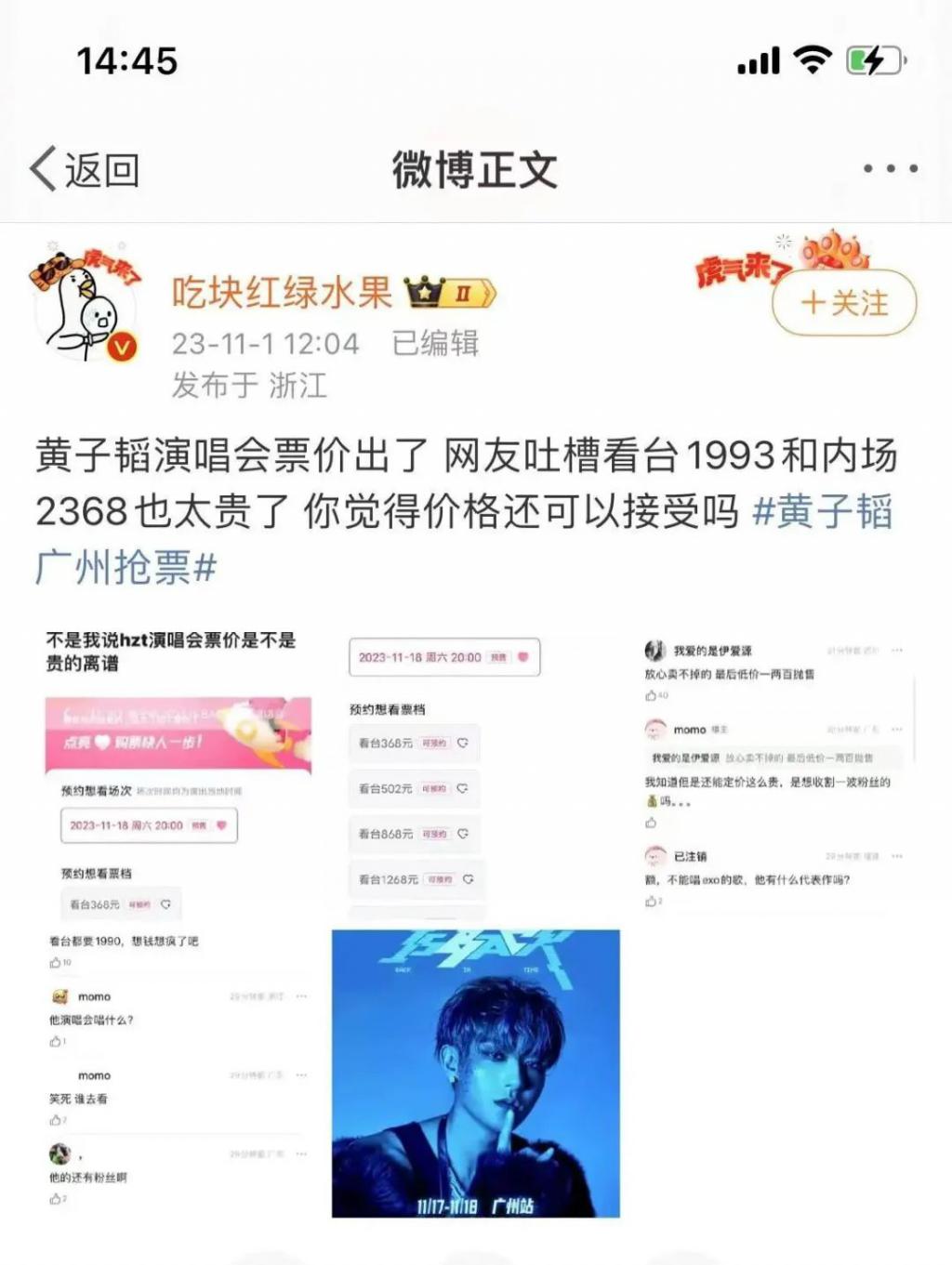The image size is (952, 1265).
Task: Open the 吃块红绿水果 username link
Action: coord(282,293)
